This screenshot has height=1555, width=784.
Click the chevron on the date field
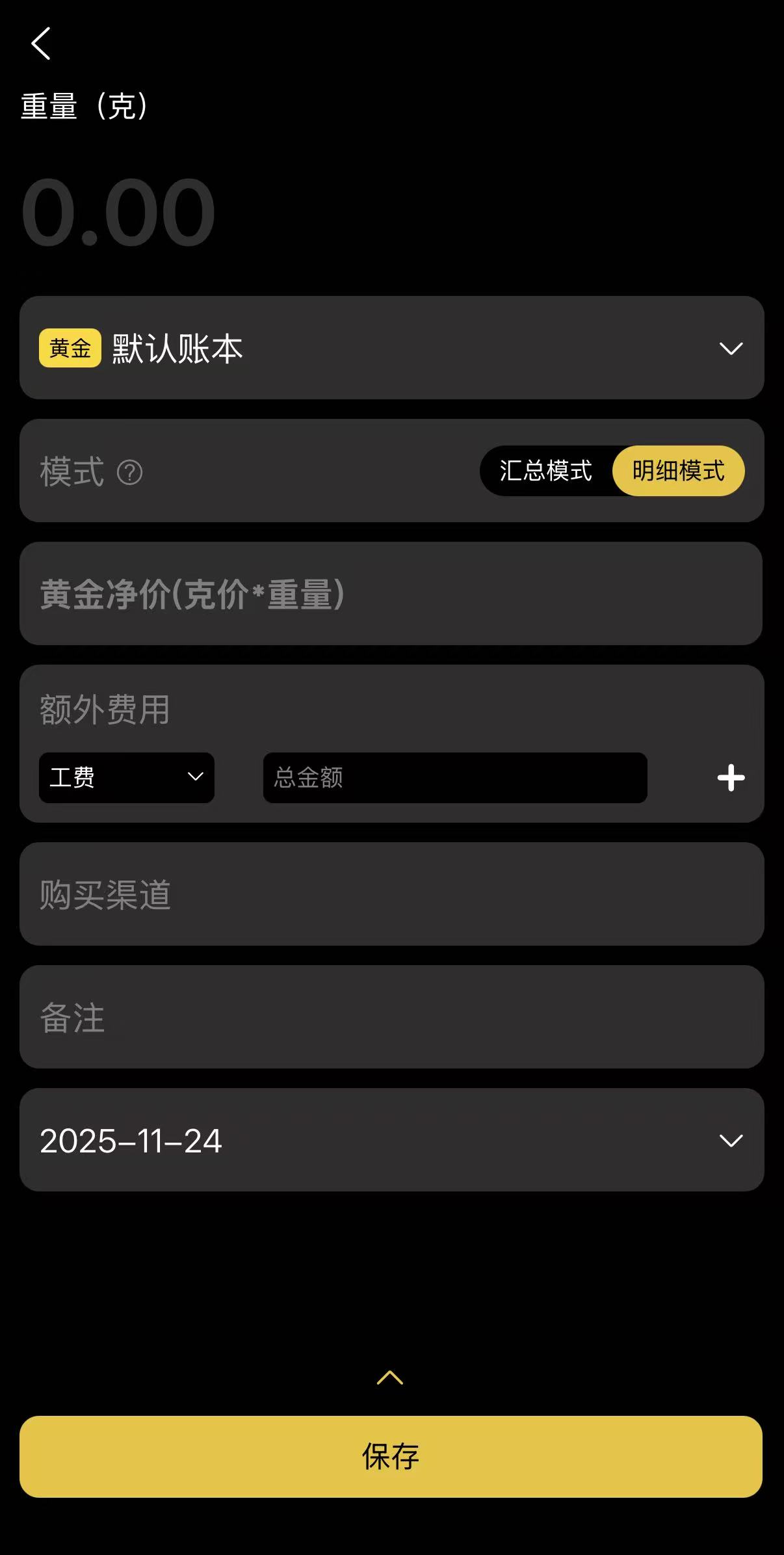pos(731,1139)
